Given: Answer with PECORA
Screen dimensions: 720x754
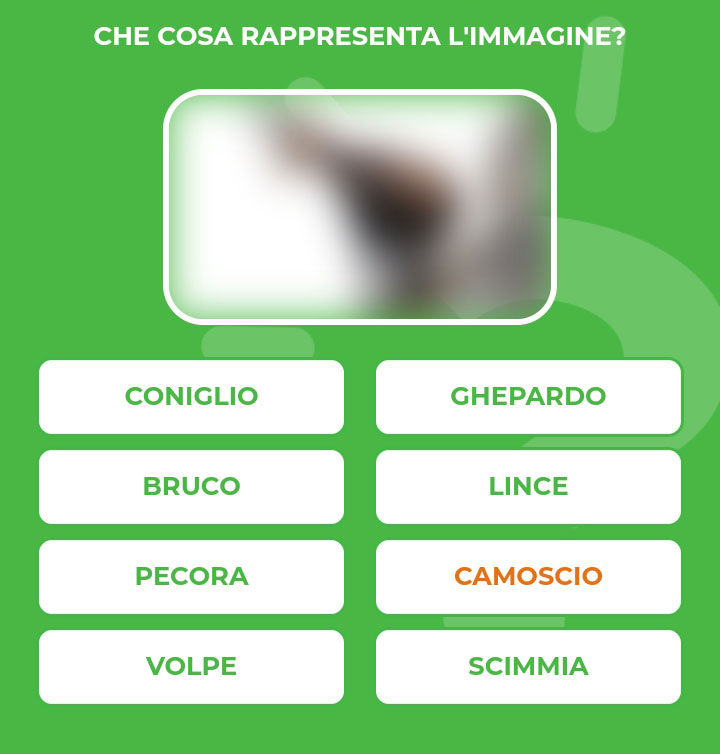Looking at the screenshot, I should click(191, 577).
